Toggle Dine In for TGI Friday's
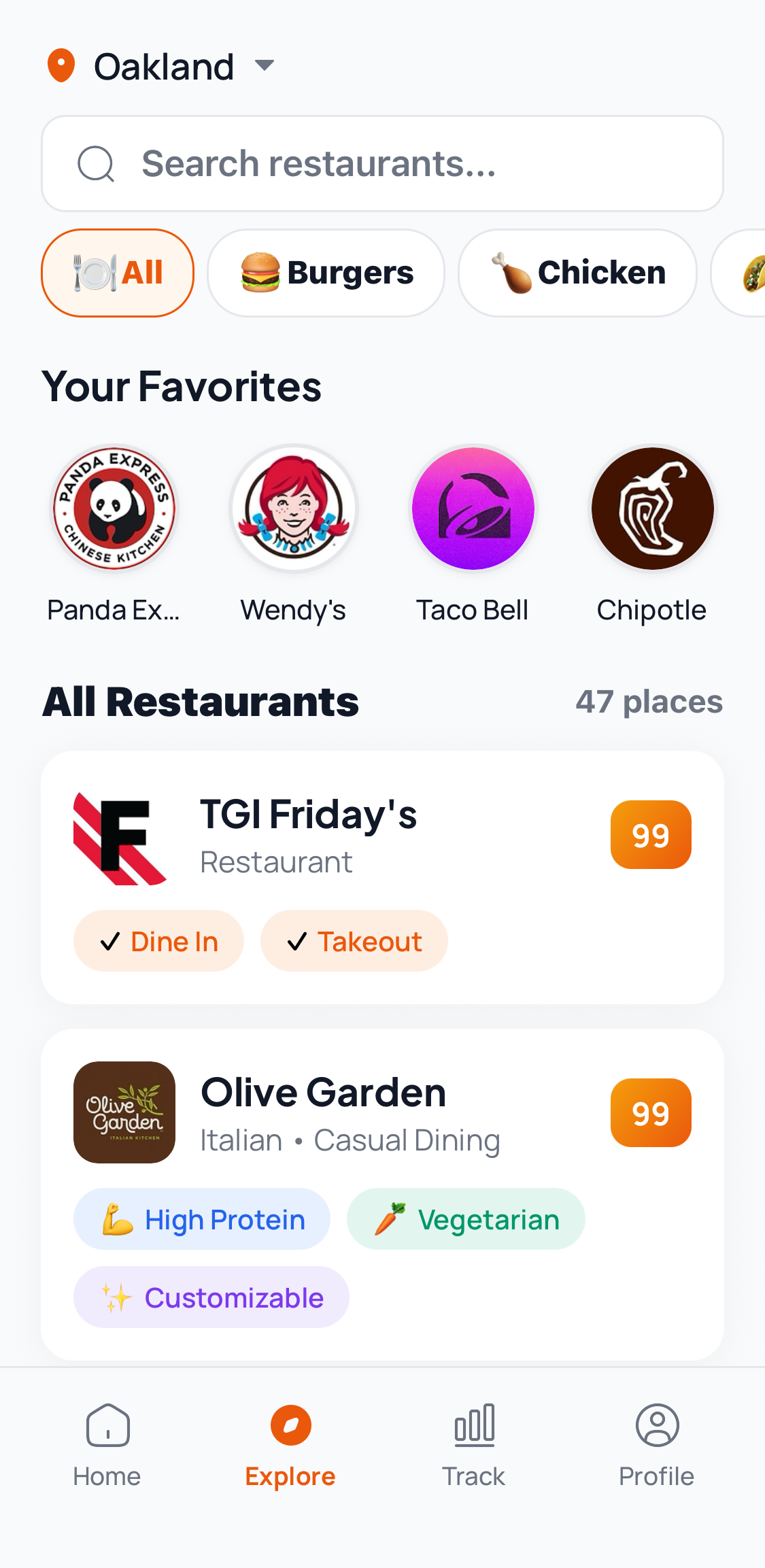 (x=158, y=941)
